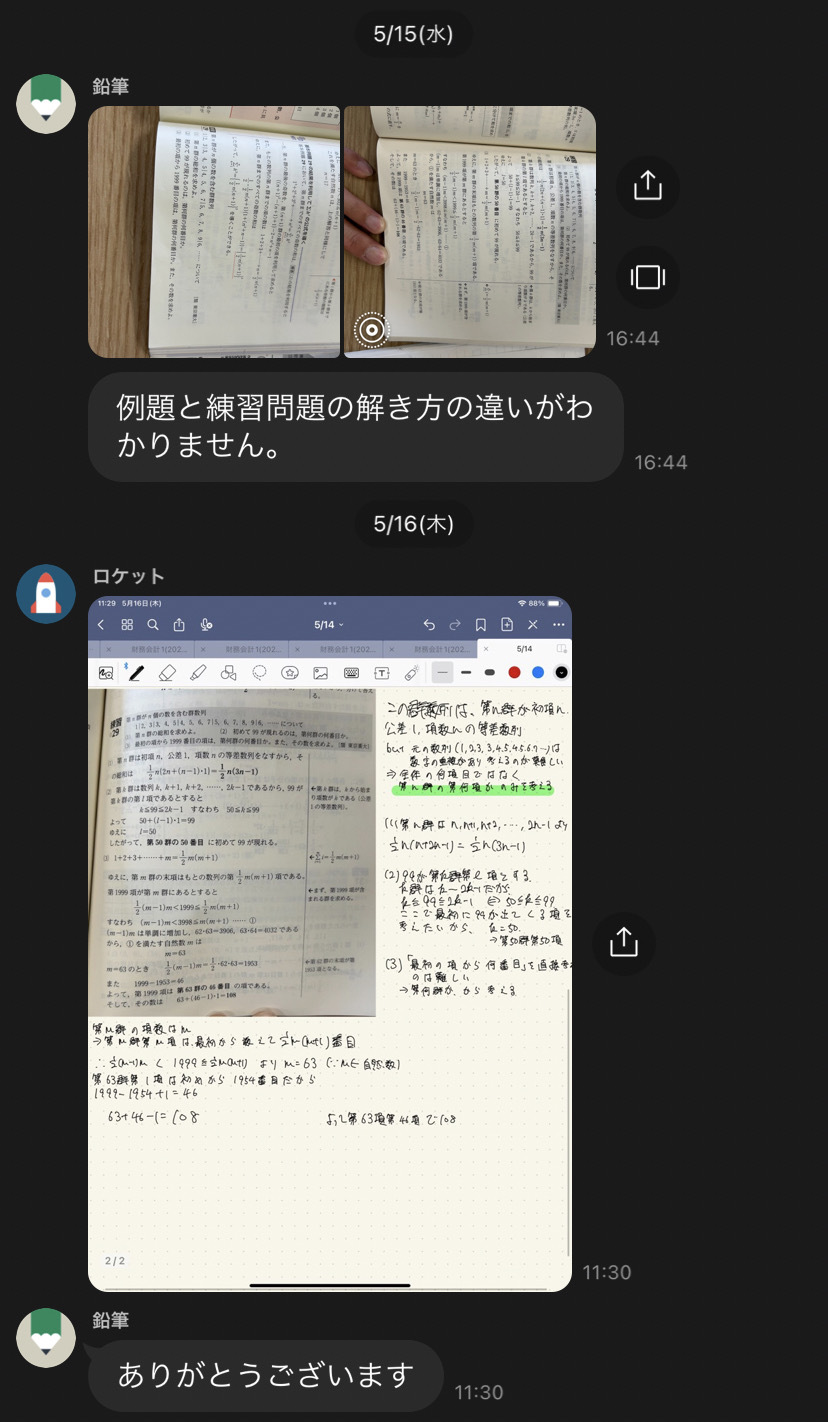Screen dimensions: 828x1422
Task: Open the second textbook photo with hand
Action: coord(470,232)
